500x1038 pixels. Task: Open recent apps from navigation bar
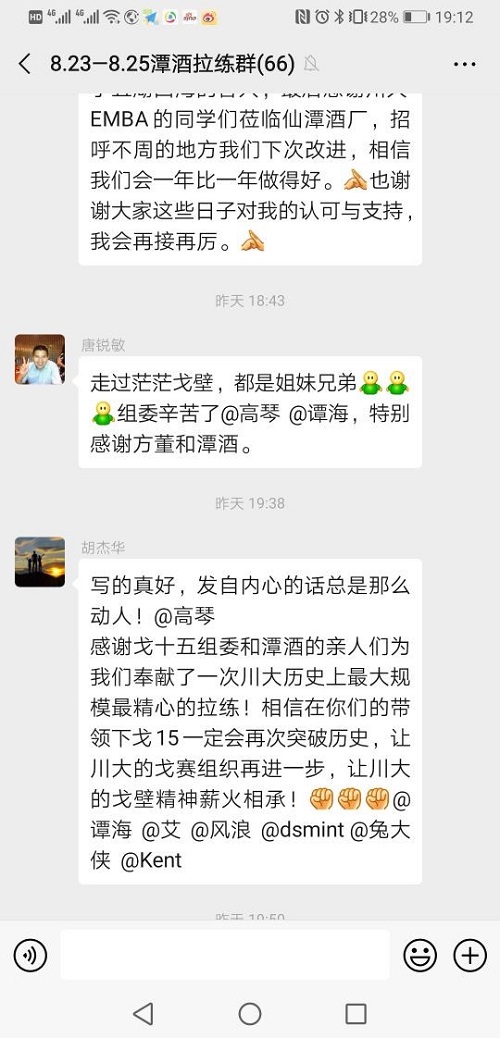[356, 1014]
